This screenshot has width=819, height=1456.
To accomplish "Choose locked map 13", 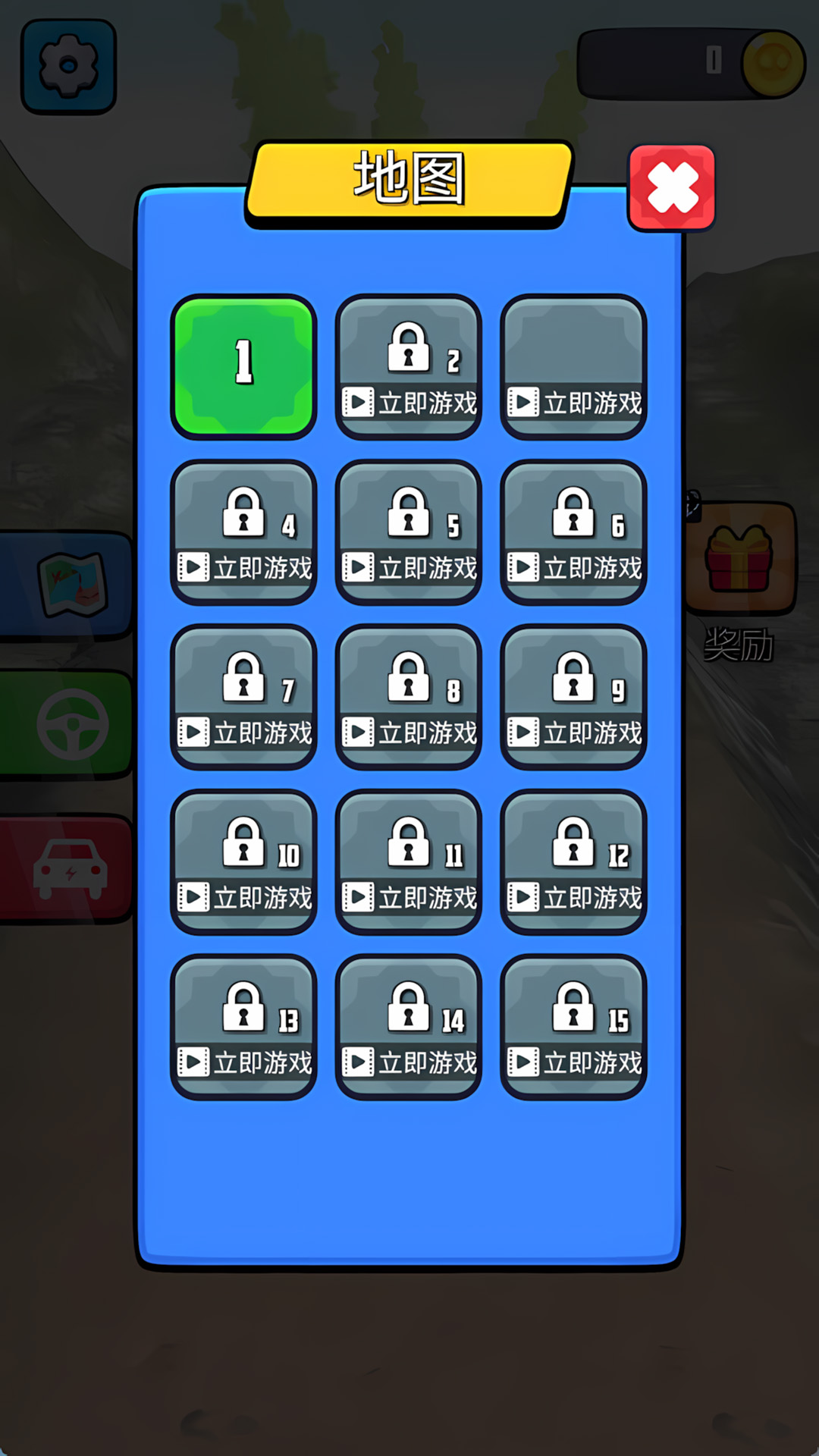I will (243, 1027).
